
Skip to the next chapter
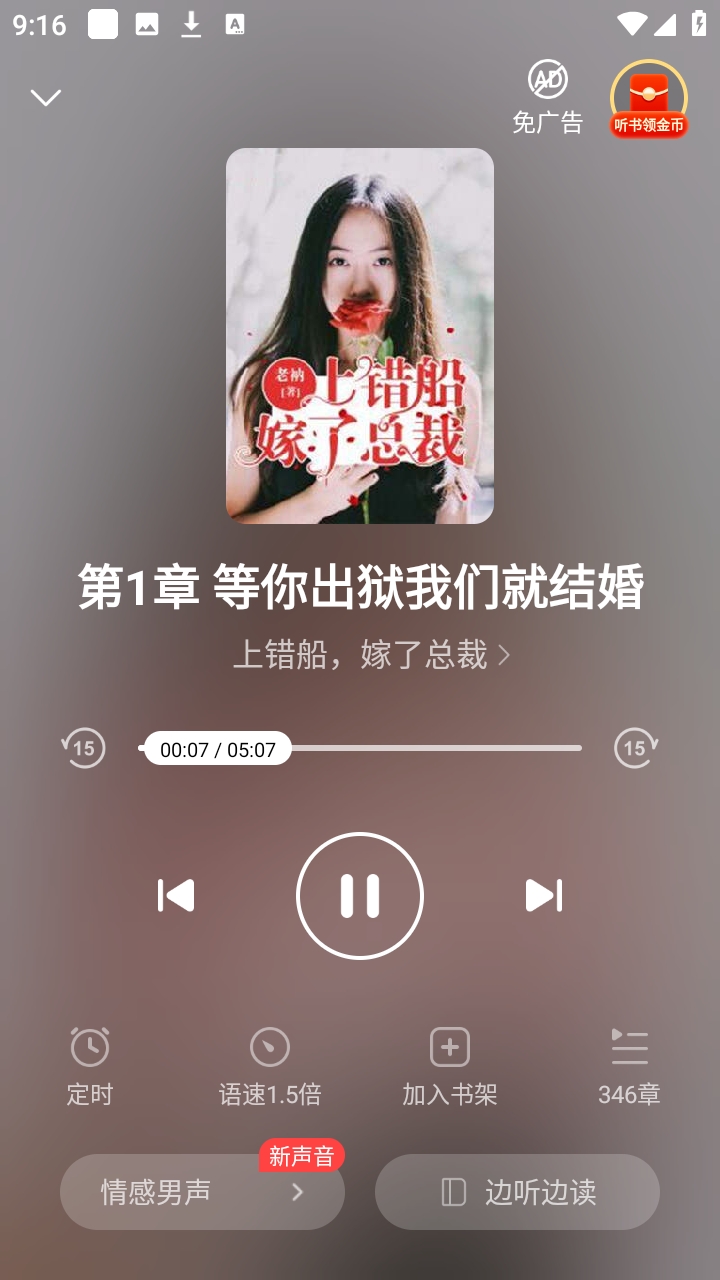click(543, 895)
